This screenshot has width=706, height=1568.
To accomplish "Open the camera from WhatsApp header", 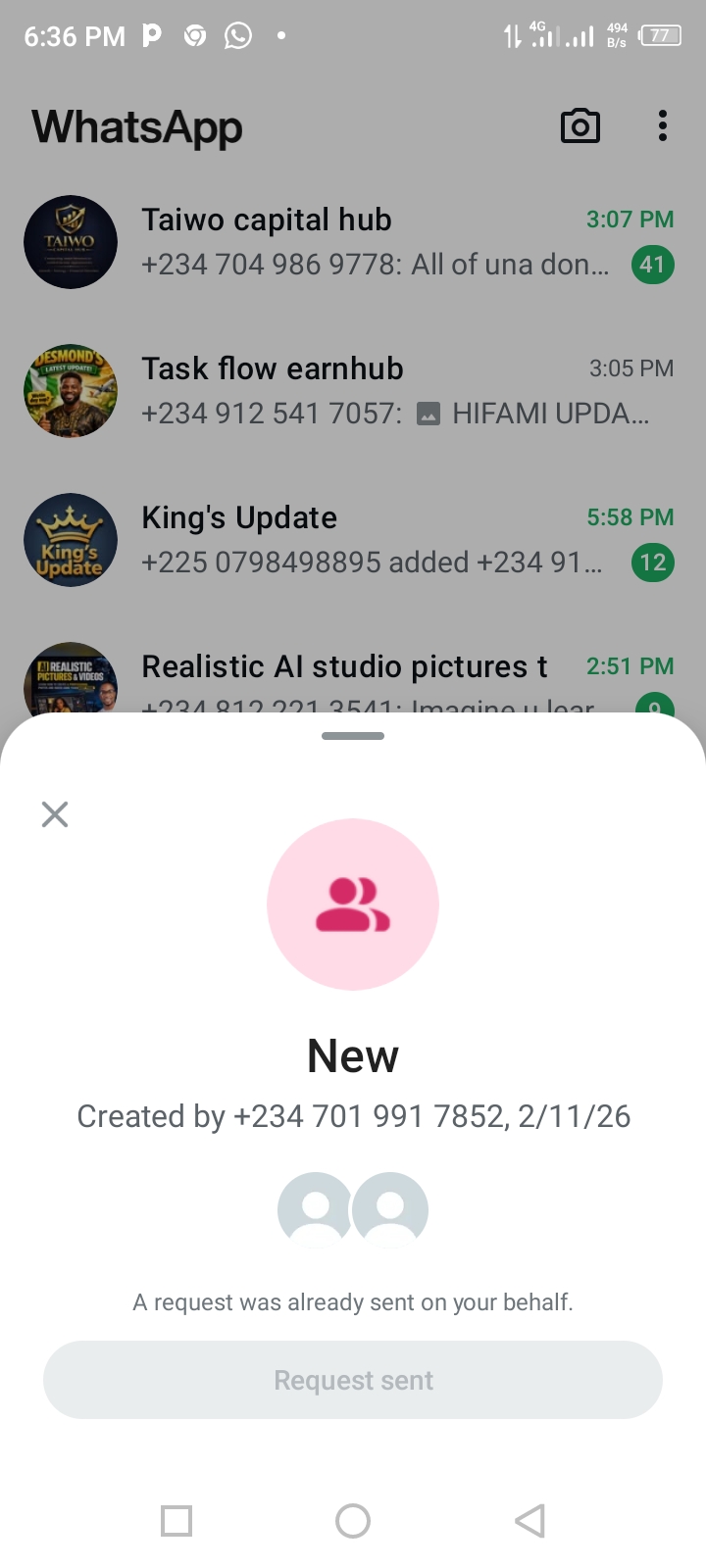I will pyautogui.click(x=580, y=126).
